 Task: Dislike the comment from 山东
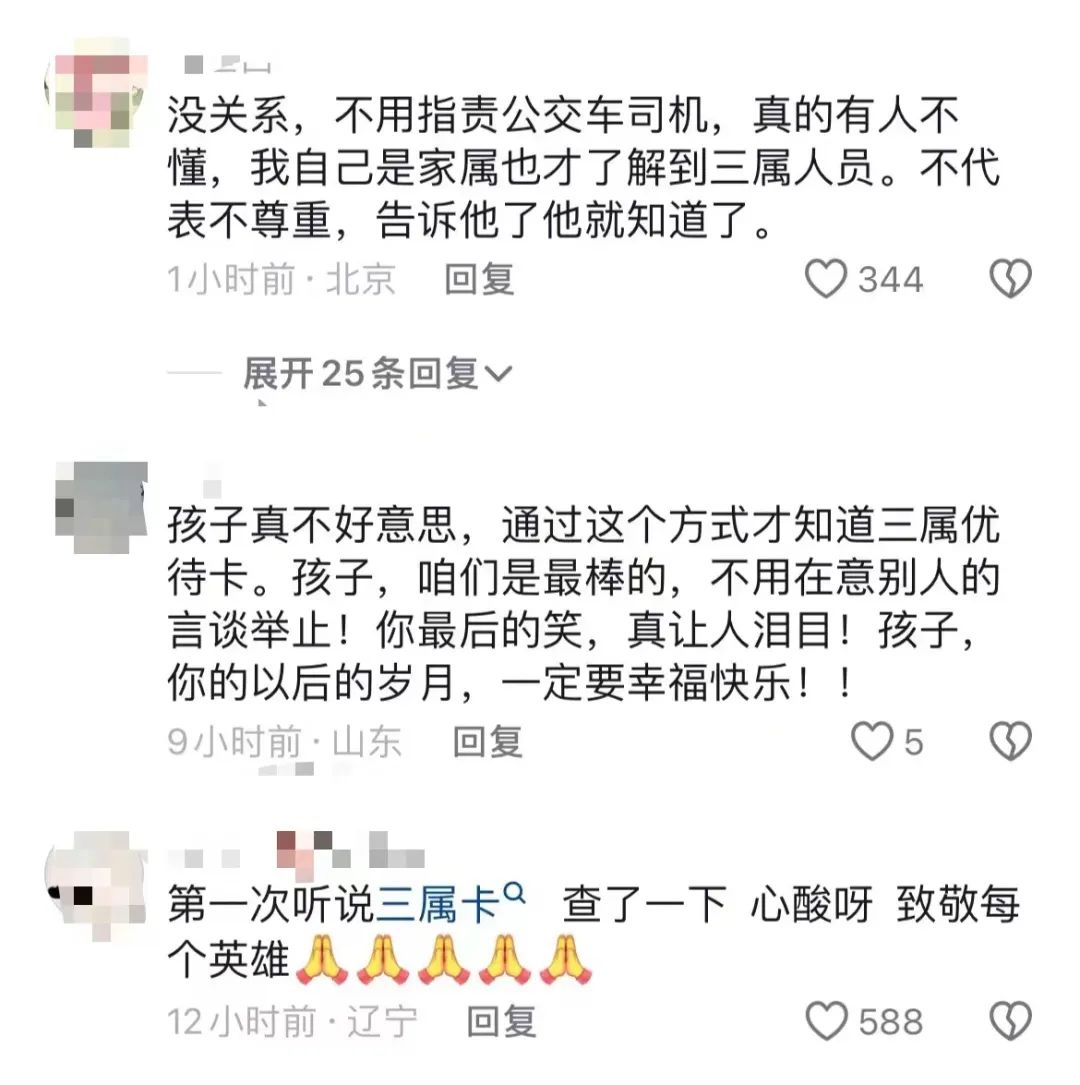[x=1010, y=742]
